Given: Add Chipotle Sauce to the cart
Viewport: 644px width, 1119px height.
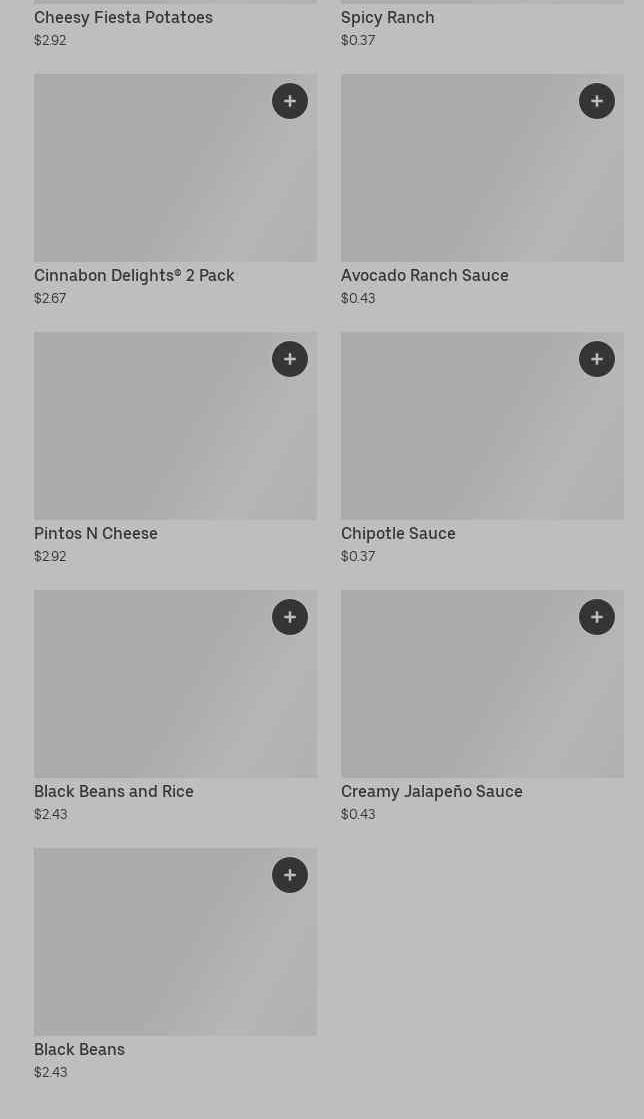Looking at the screenshot, I should (597, 359).
